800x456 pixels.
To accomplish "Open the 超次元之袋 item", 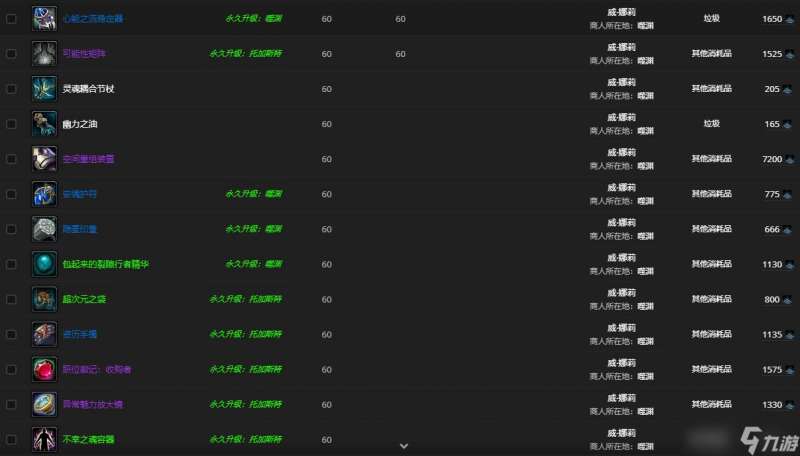I will 85,299.
